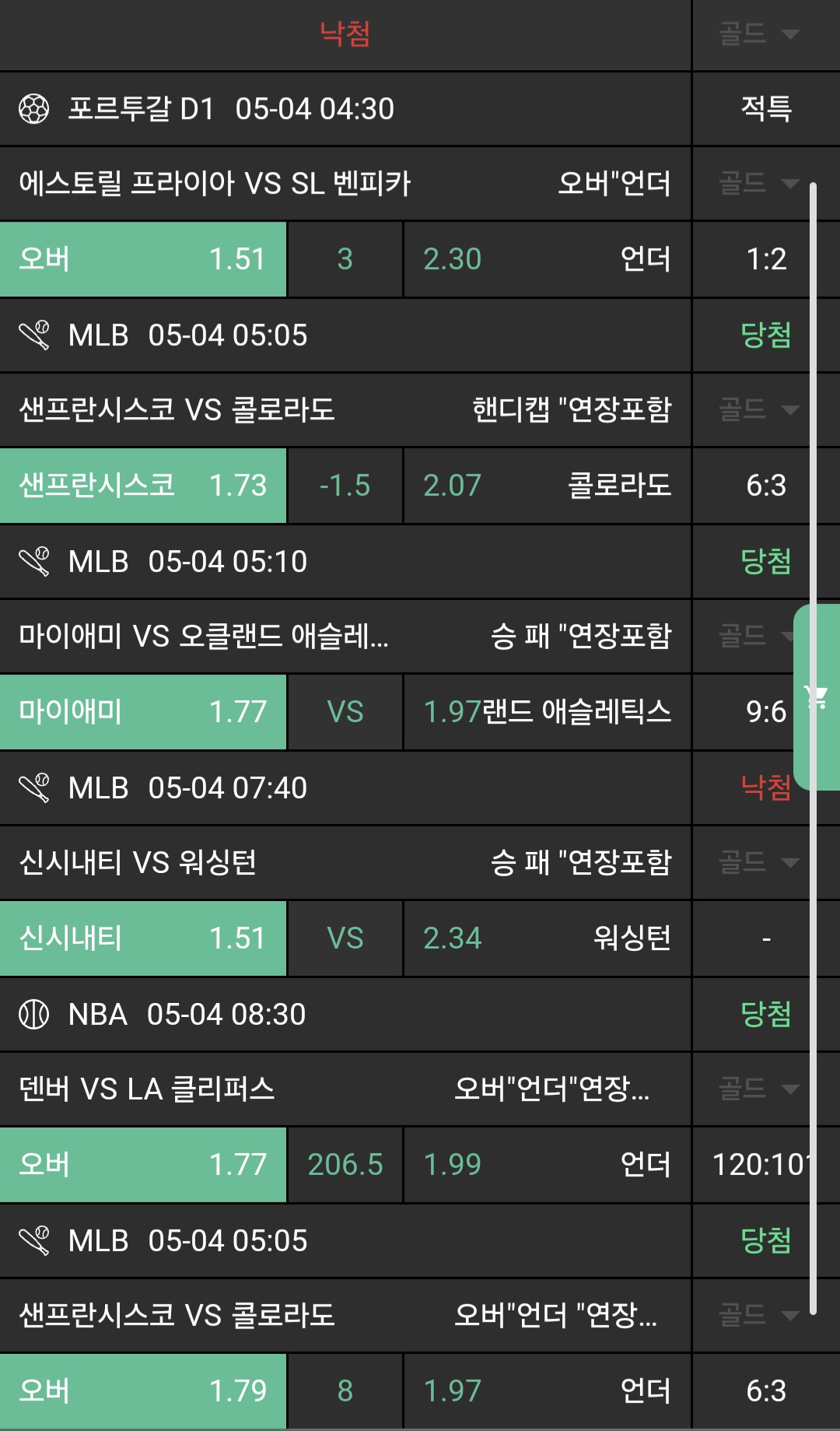Expand 골드 dropdown in 덴버 VS LA 클리퍼스 row
Screen dimensions: 840x1431
pos(758,1088)
